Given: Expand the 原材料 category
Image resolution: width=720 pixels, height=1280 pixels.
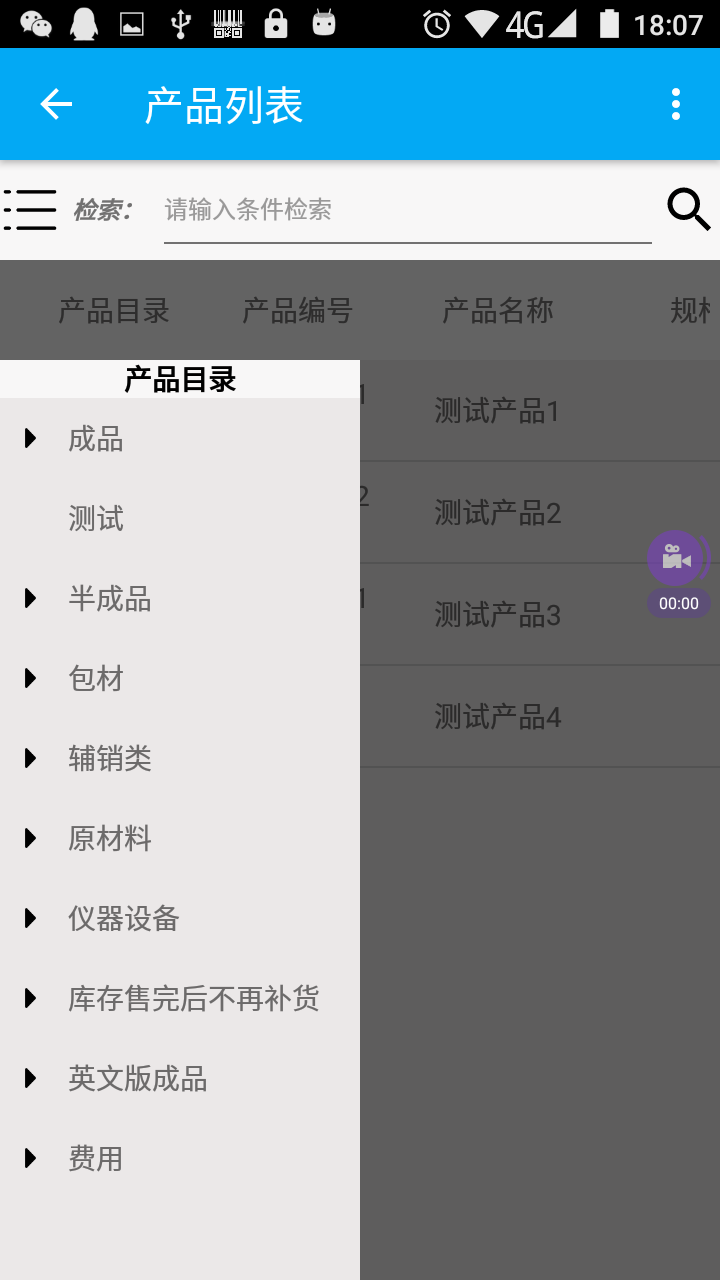Looking at the screenshot, I should pyautogui.click(x=31, y=838).
